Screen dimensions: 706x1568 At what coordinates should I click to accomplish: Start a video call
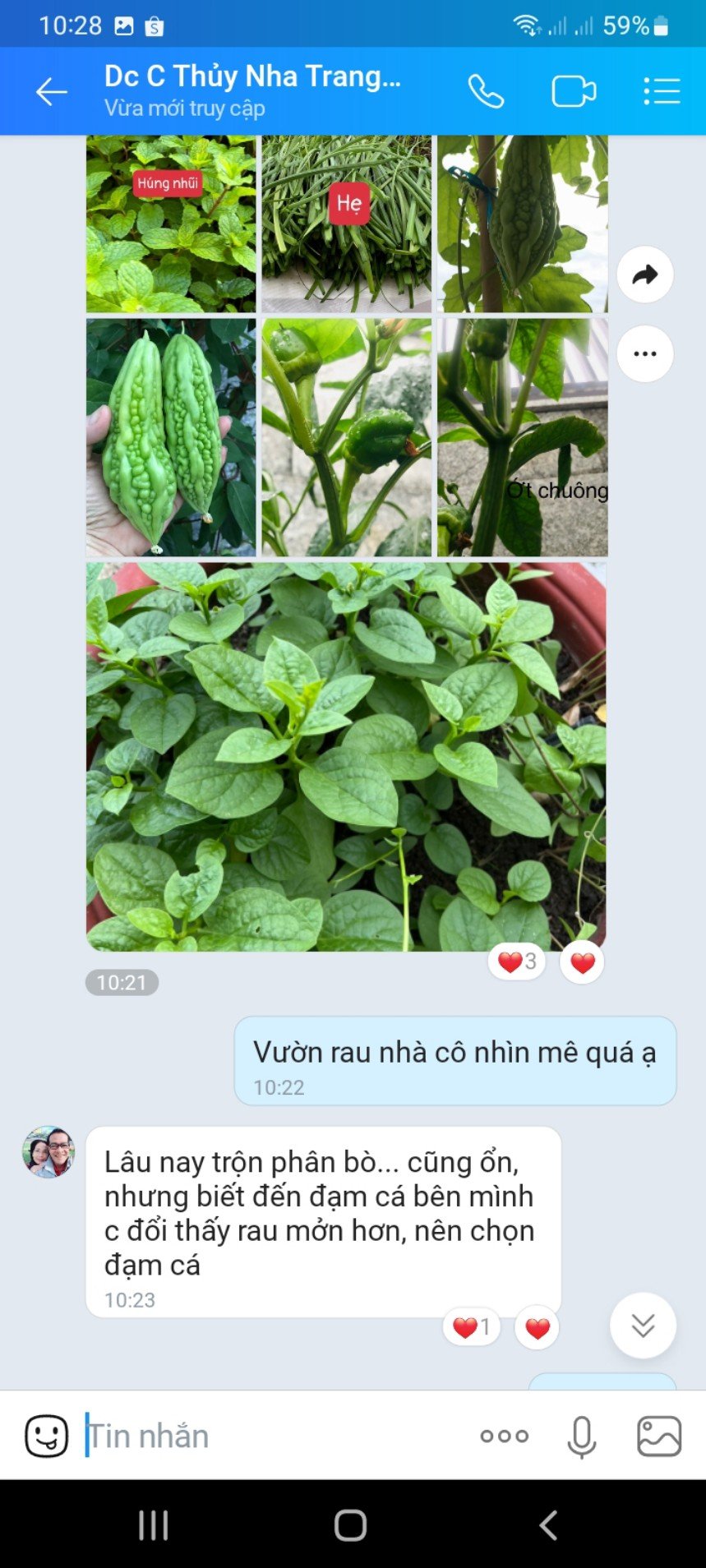pos(573,91)
